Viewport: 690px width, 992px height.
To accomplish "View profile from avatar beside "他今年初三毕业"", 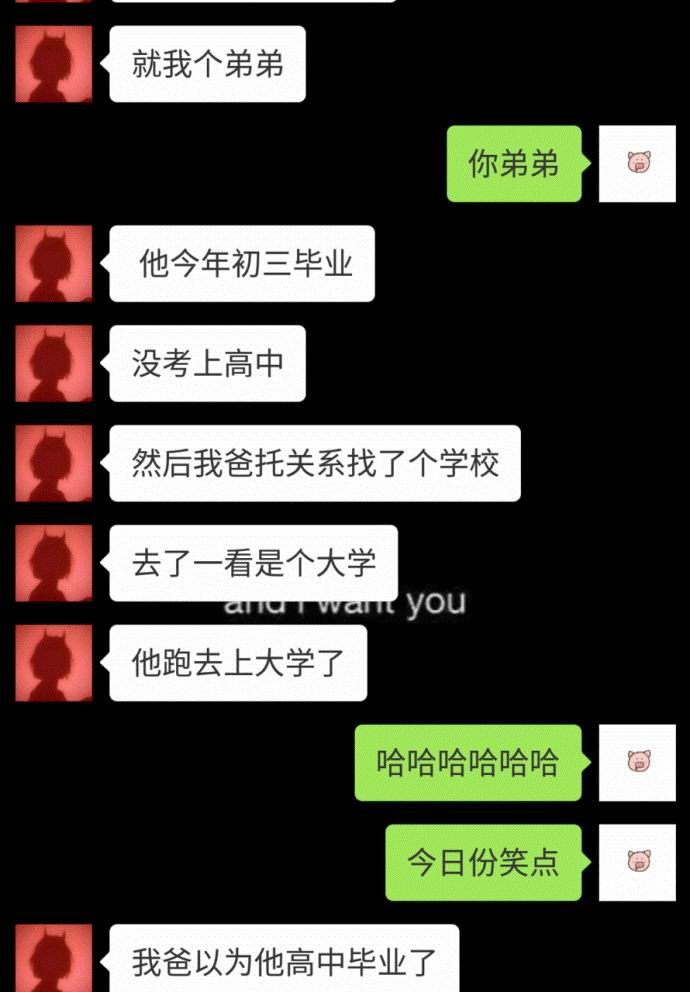I will coord(54,264).
